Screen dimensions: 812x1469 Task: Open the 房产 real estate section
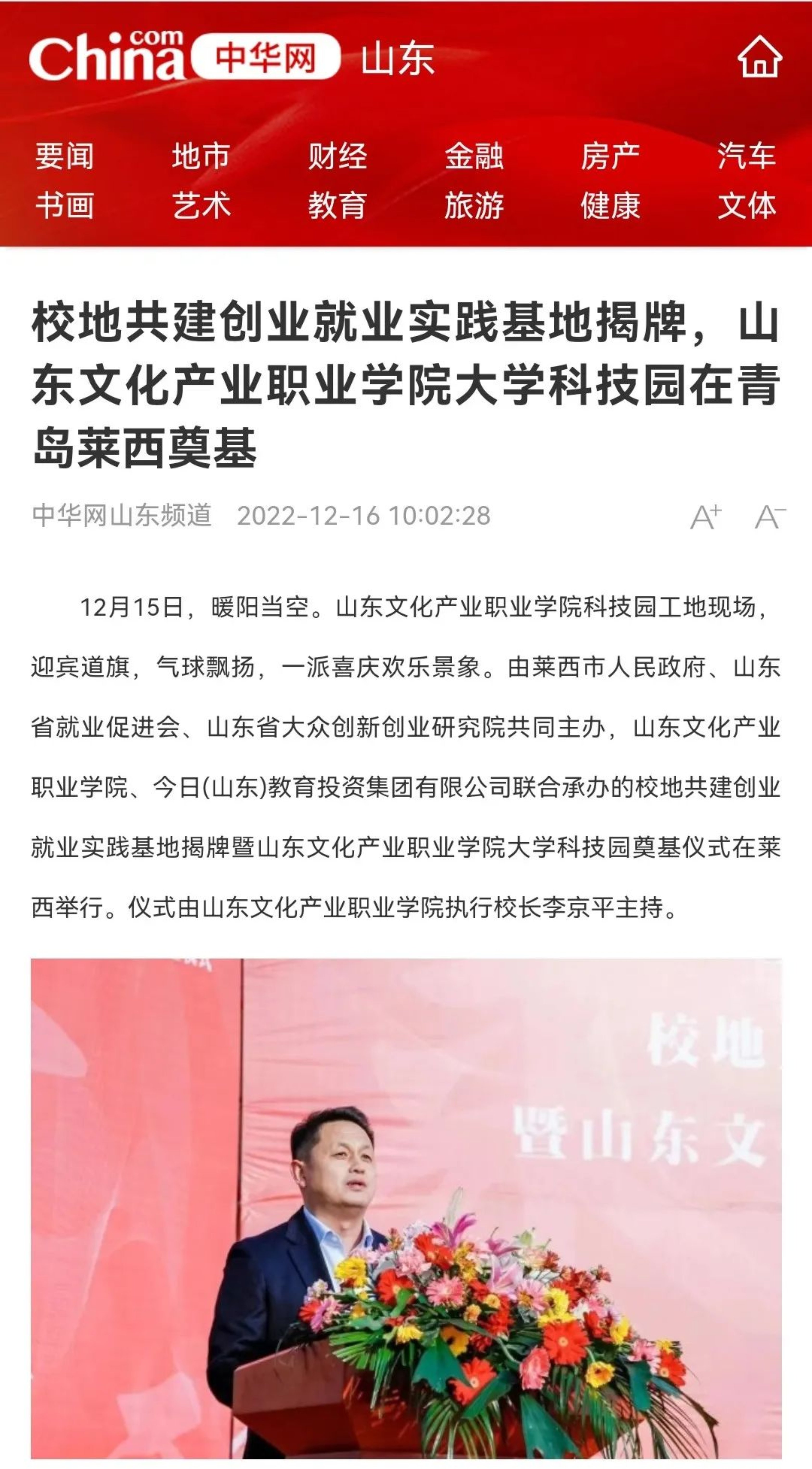click(x=610, y=156)
